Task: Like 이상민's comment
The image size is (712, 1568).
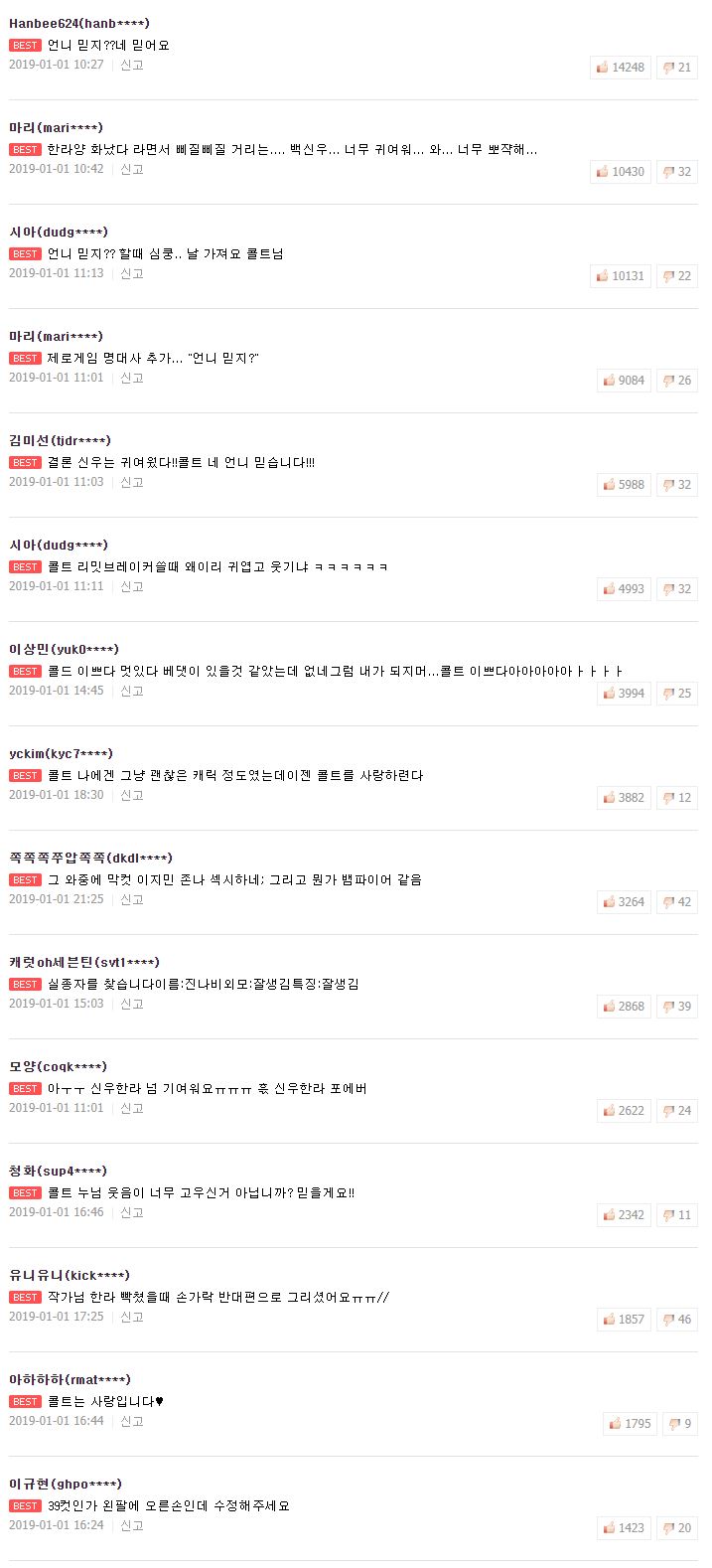Action: (624, 694)
